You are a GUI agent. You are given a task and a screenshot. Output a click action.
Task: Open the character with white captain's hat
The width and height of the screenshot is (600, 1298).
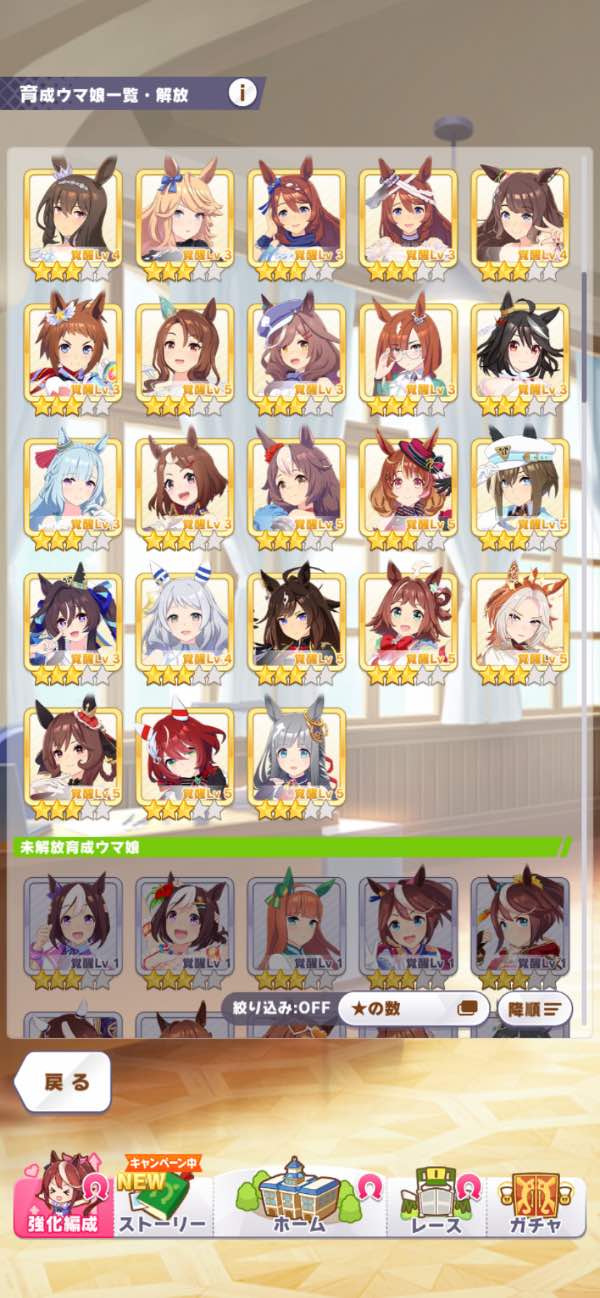519,487
